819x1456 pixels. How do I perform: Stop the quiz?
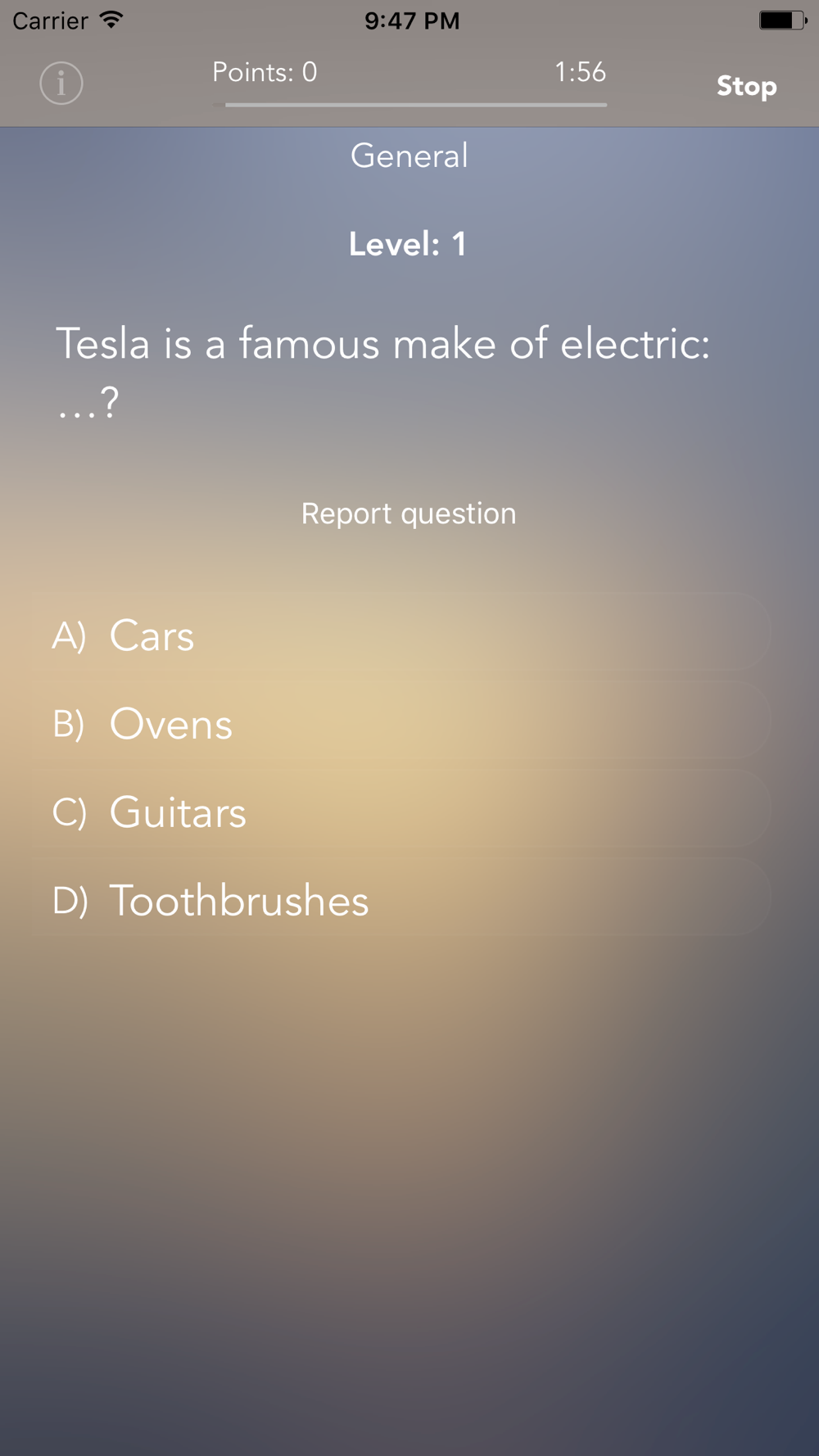(x=746, y=86)
